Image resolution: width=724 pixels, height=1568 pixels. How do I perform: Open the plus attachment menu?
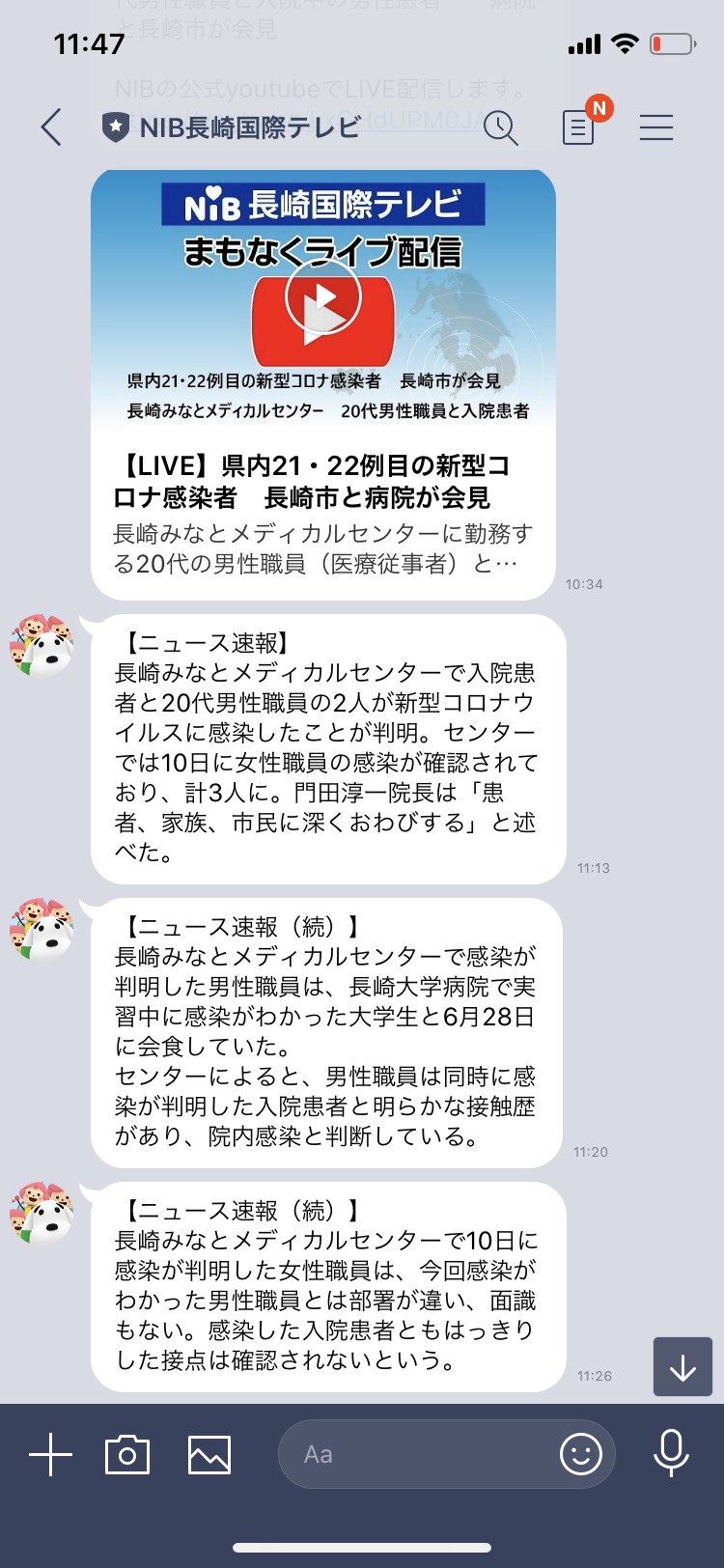[x=50, y=1455]
